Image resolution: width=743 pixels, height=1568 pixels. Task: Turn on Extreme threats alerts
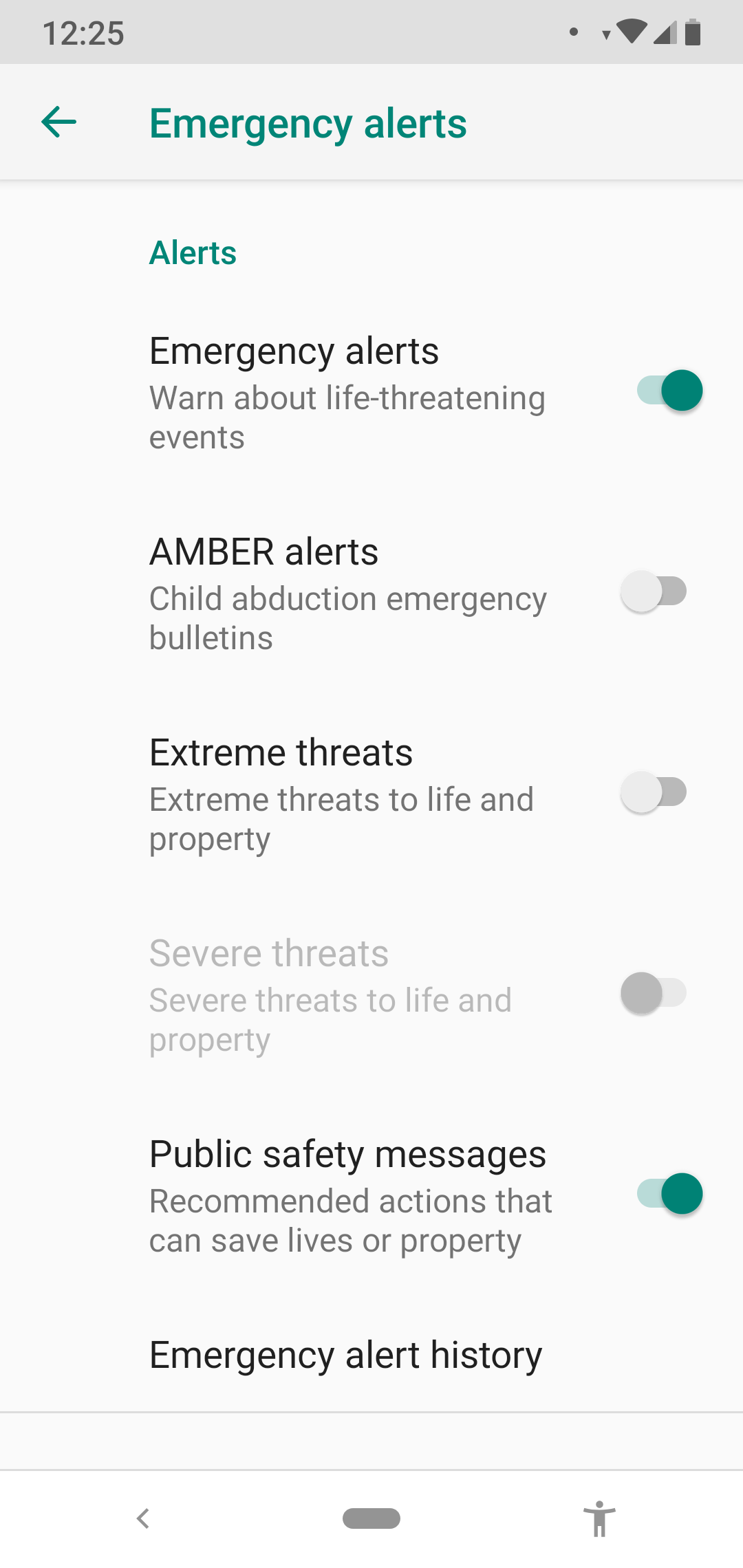pos(653,792)
